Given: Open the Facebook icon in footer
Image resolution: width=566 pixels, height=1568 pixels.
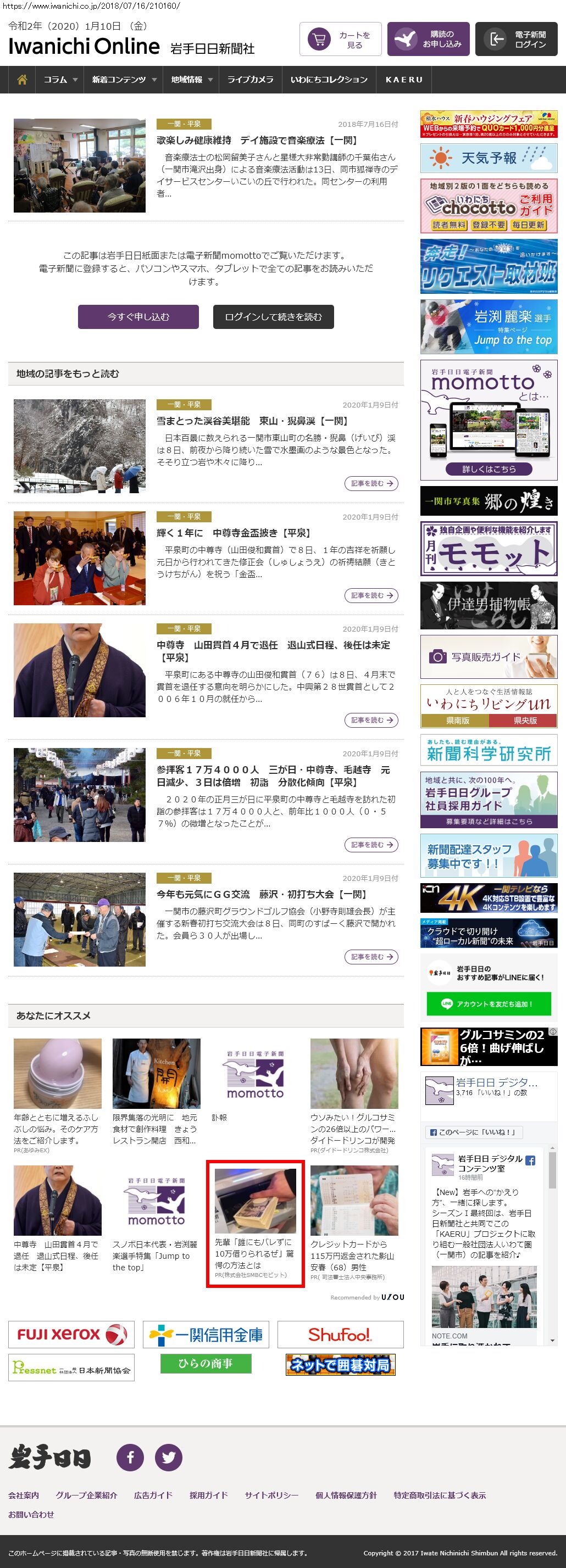Looking at the screenshot, I should 130,1458.
